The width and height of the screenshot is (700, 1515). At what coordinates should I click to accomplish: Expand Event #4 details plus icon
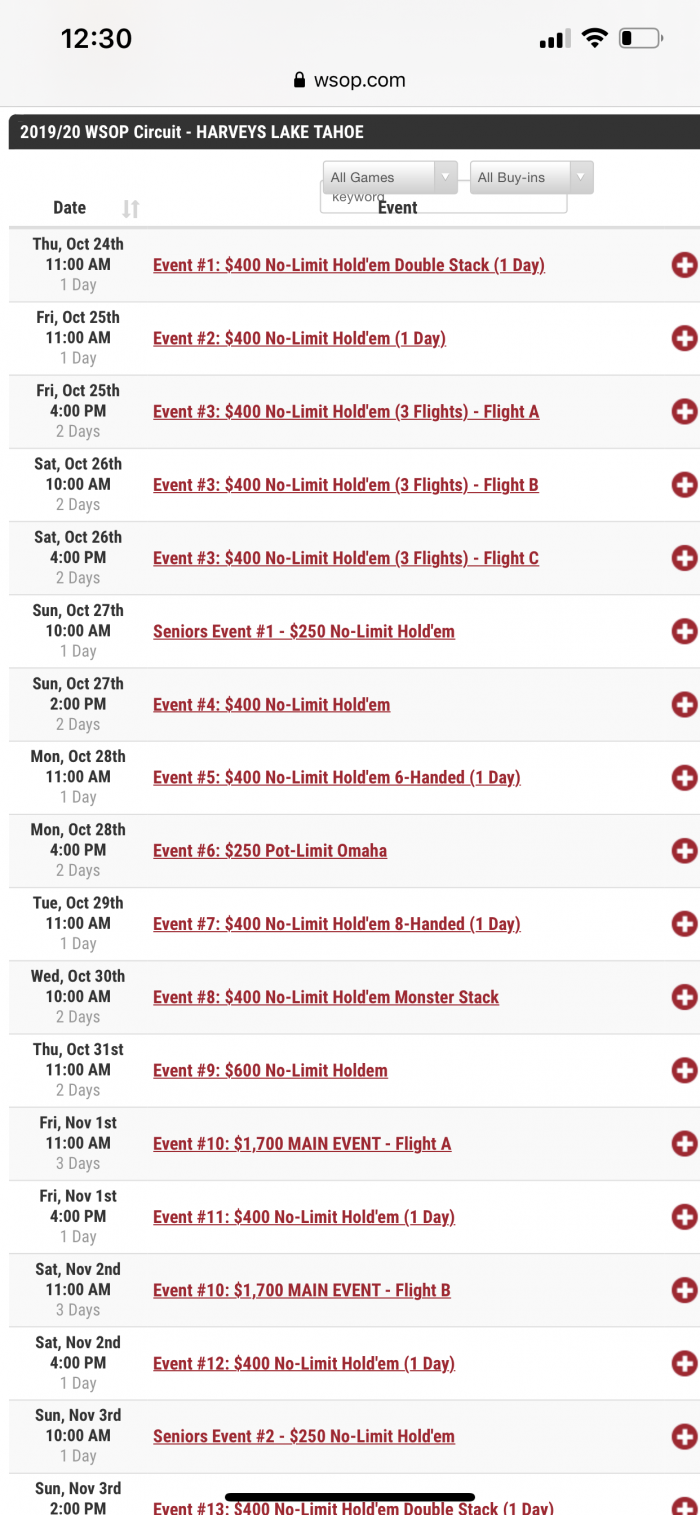pyautogui.click(x=684, y=704)
